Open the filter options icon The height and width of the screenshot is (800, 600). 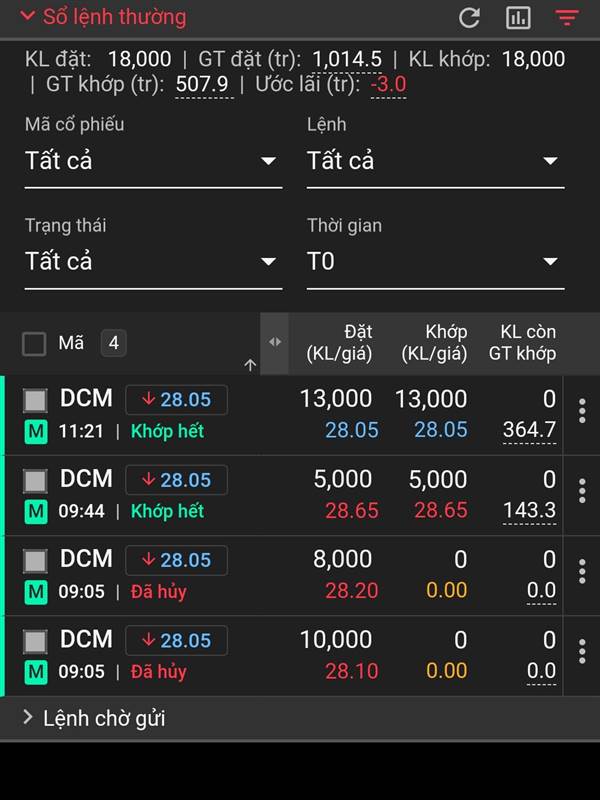point(567,17)
